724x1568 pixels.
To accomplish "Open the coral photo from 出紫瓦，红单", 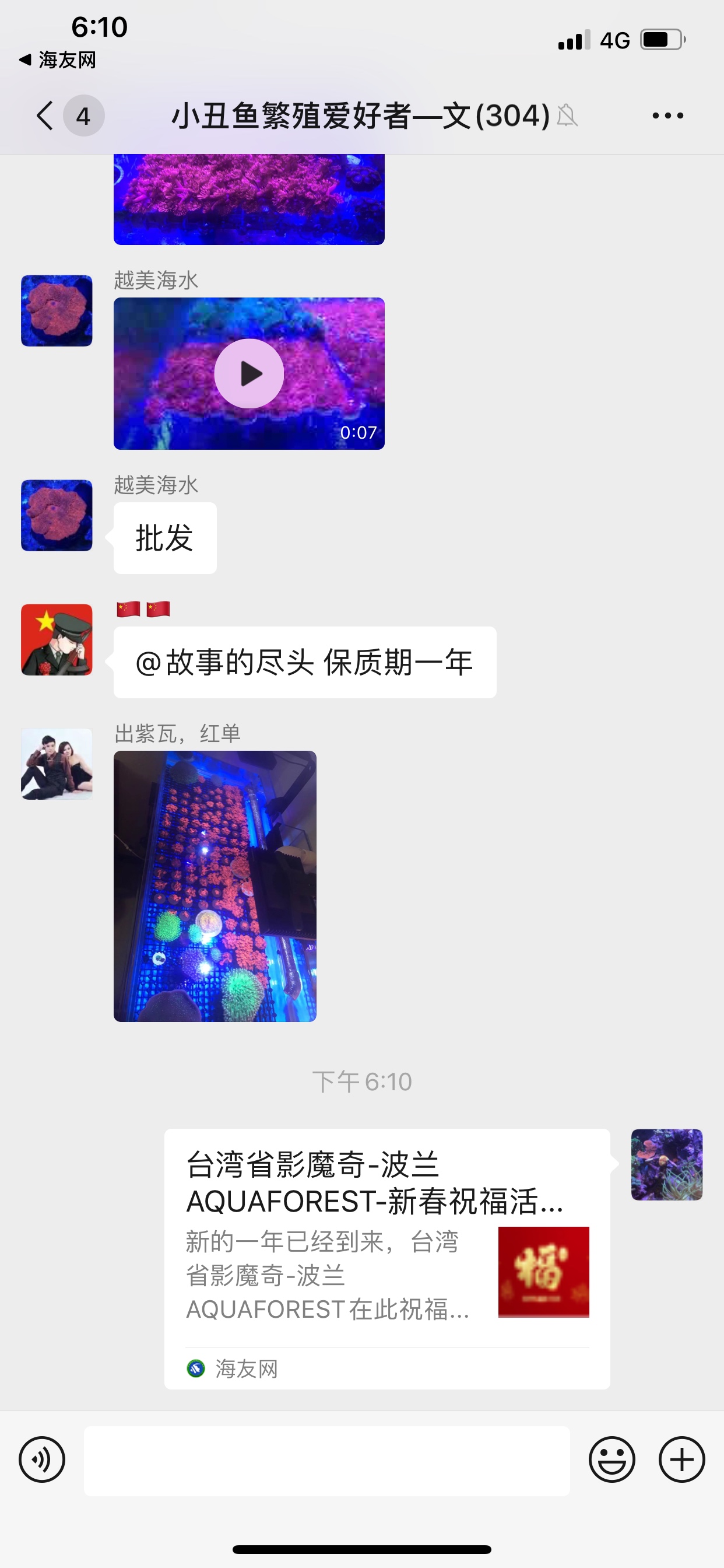I will [215, 885].
